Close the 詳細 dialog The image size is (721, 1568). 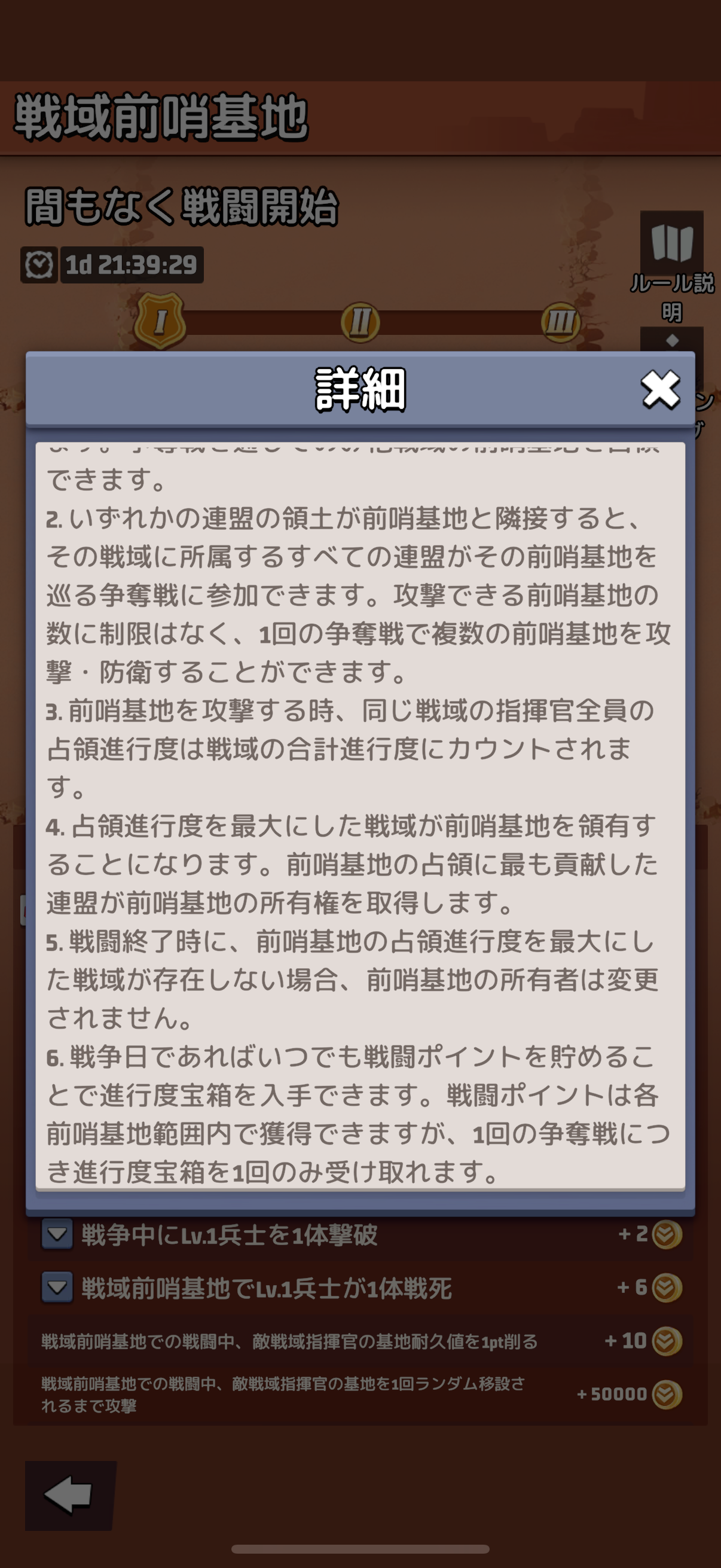660,389
